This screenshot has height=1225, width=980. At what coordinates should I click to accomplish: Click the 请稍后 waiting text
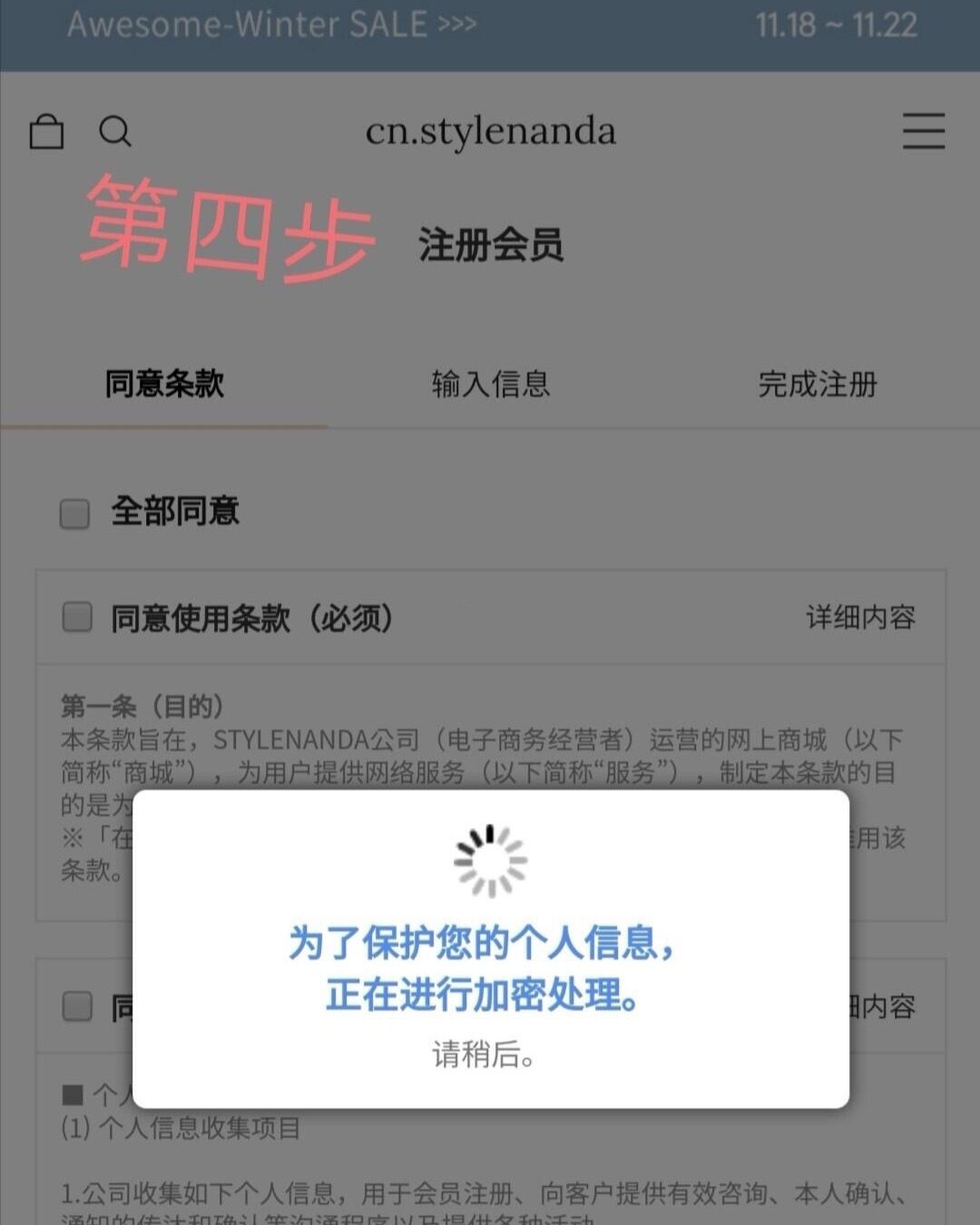click(483, 1055)
